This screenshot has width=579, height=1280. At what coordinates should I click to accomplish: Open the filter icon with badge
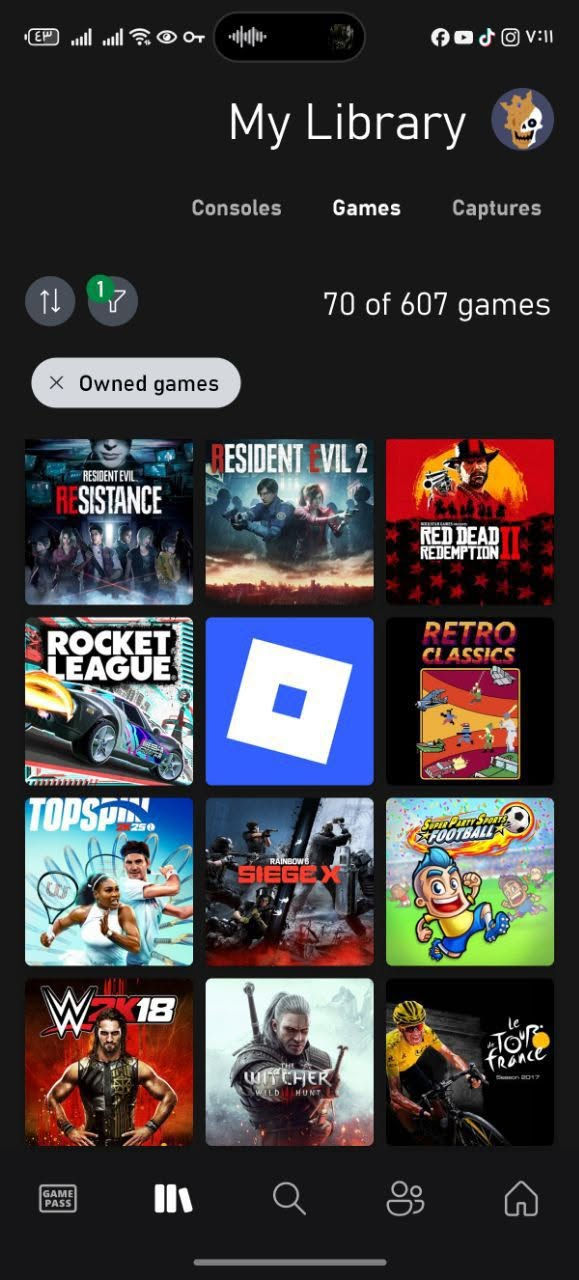tap(113, 301)
